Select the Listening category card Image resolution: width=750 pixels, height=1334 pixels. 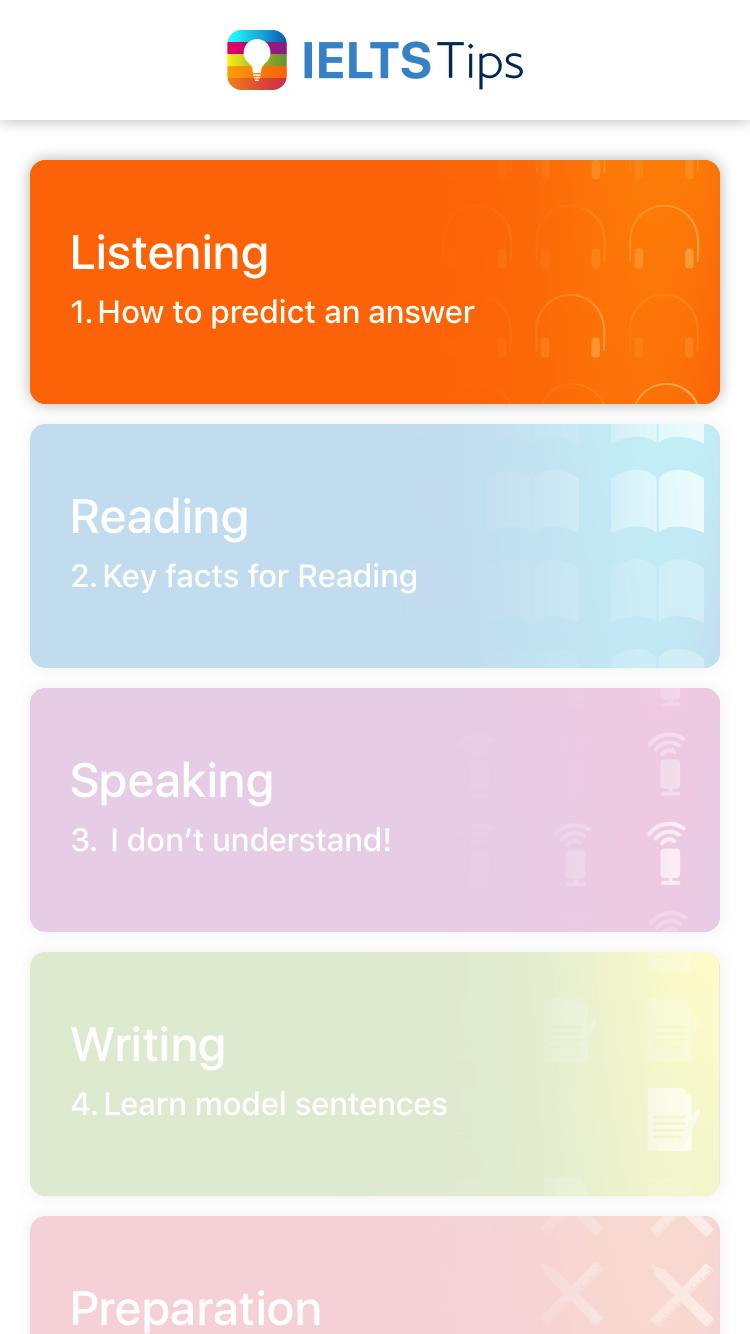tap(375, 281)
